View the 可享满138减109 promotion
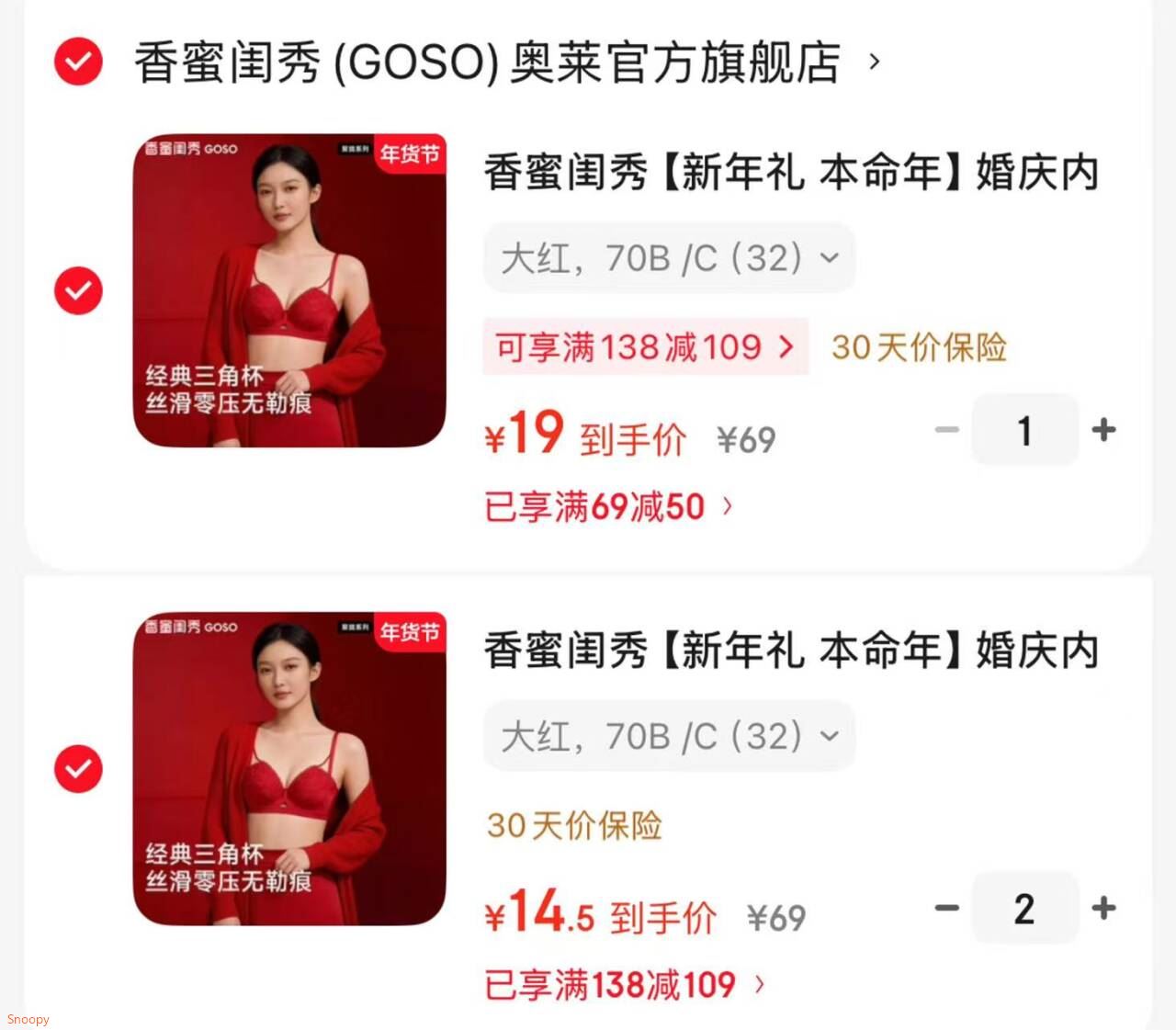 pyautogui.click(x=645, y=347)
